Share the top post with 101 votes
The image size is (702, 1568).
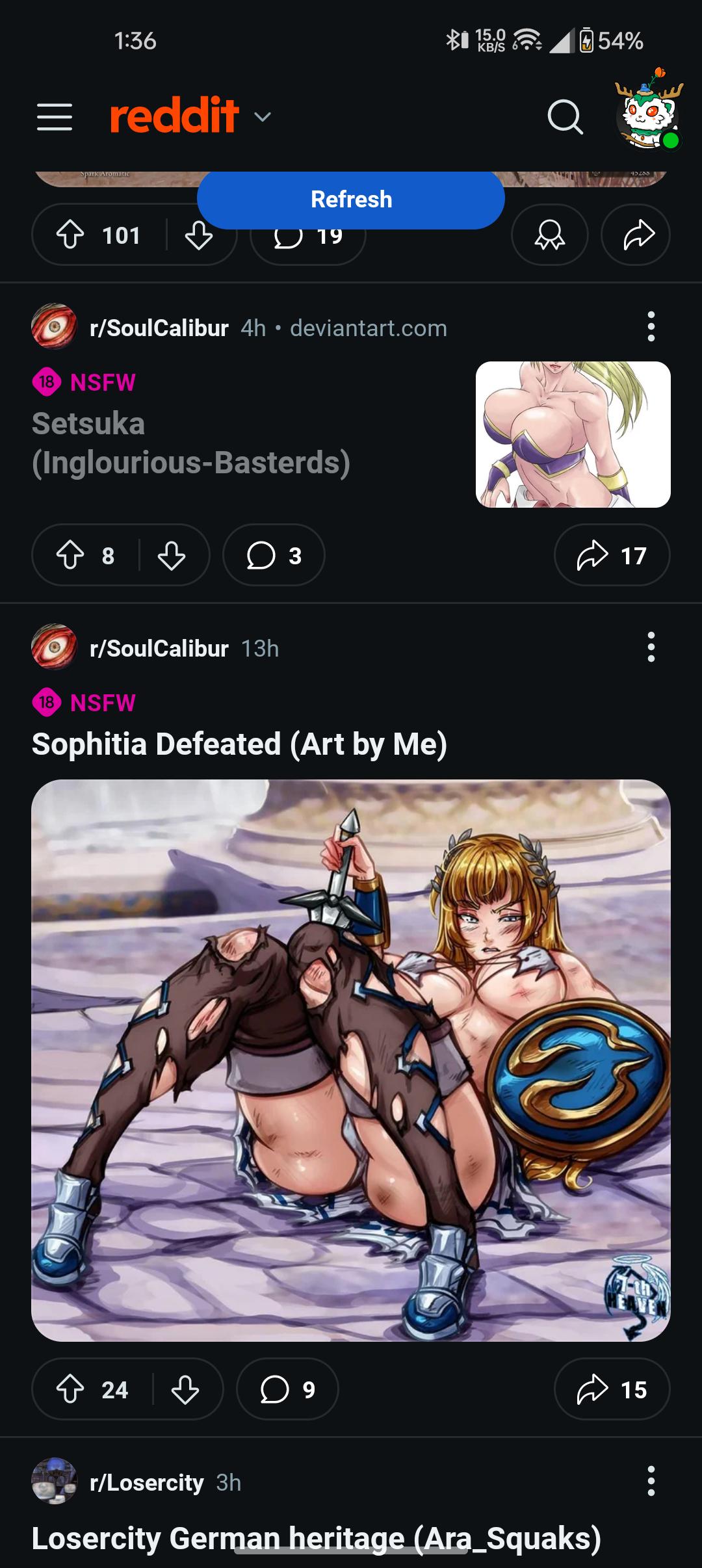tap(637, 235)
